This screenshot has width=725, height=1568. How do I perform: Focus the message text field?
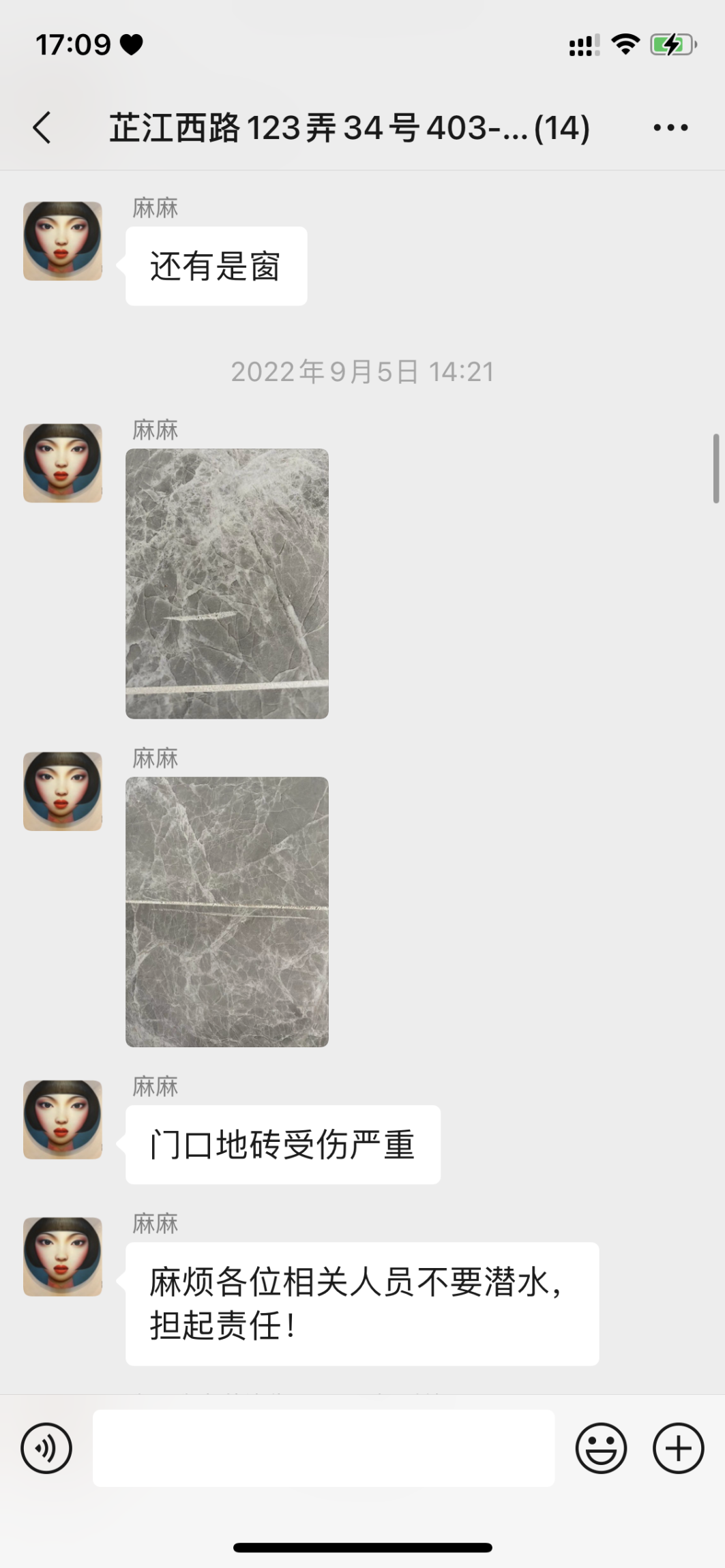pos(323,1448)
